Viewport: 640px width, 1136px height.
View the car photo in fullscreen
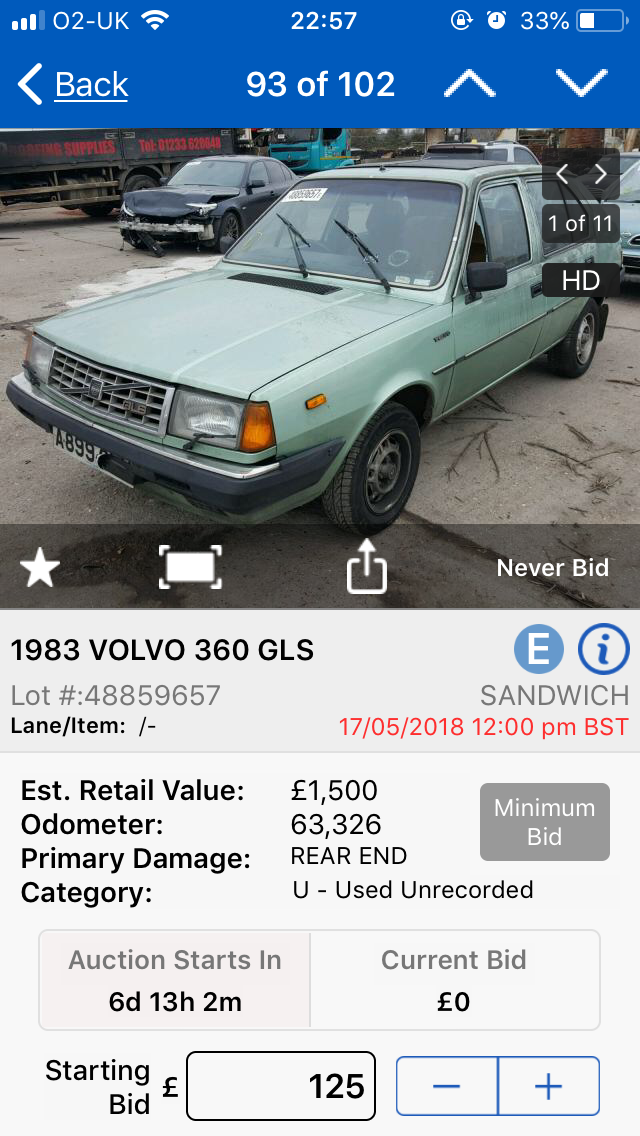tap(190, 567)
